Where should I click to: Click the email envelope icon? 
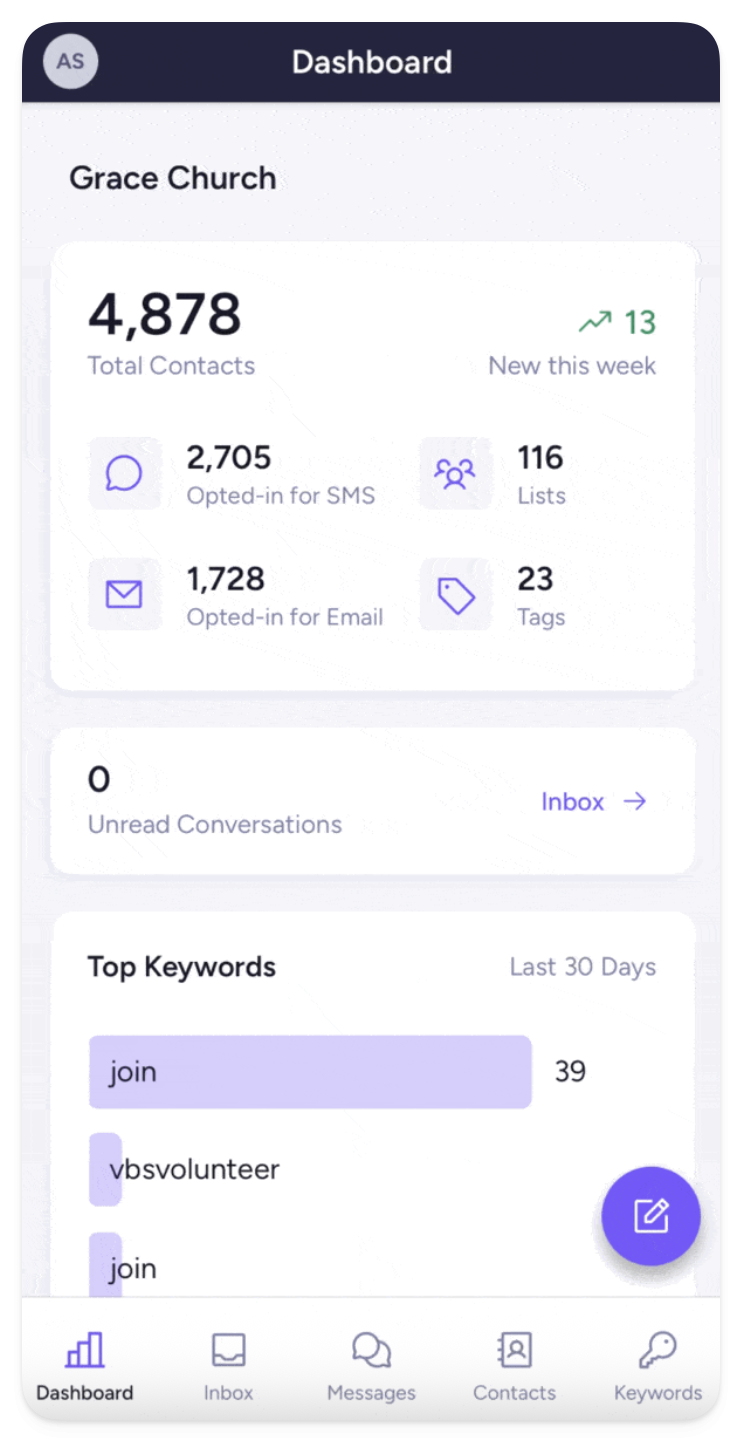[x=124, y=594]
